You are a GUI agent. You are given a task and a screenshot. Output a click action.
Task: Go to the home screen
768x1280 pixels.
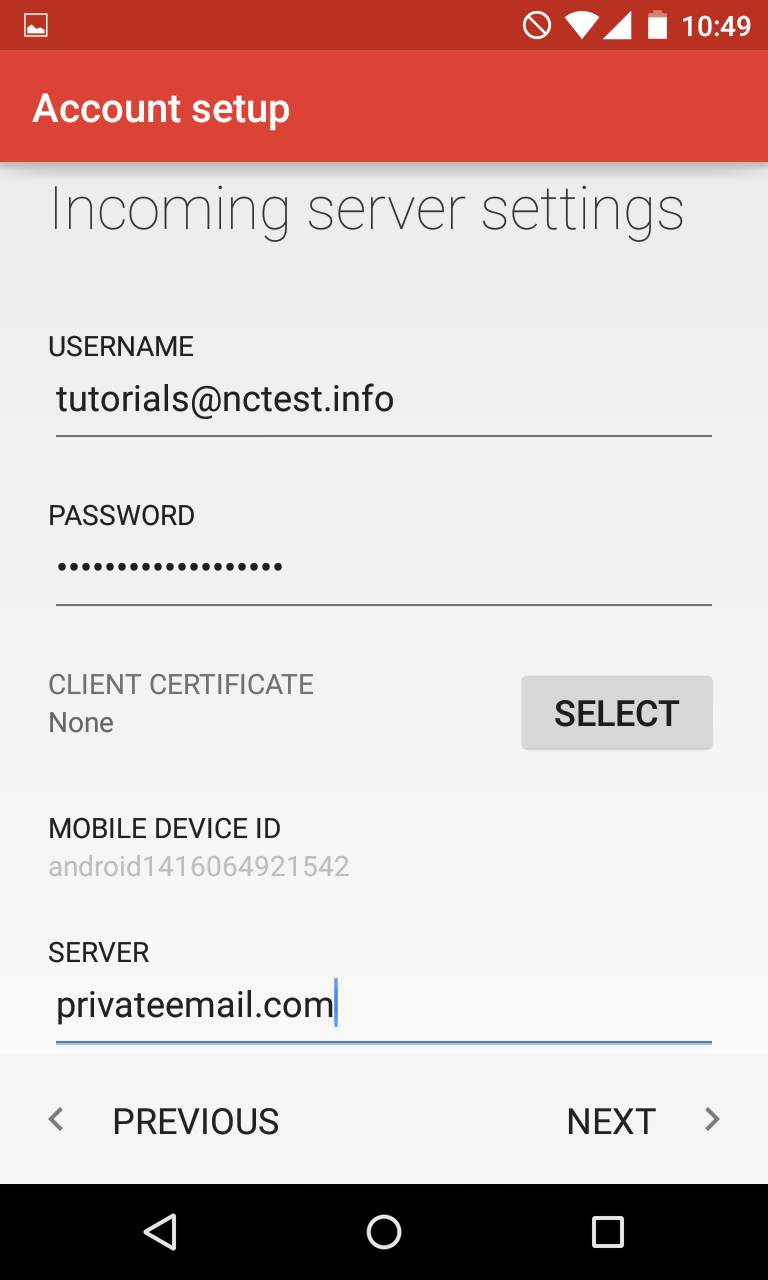pyautogui.click(x=384, y=1232)
